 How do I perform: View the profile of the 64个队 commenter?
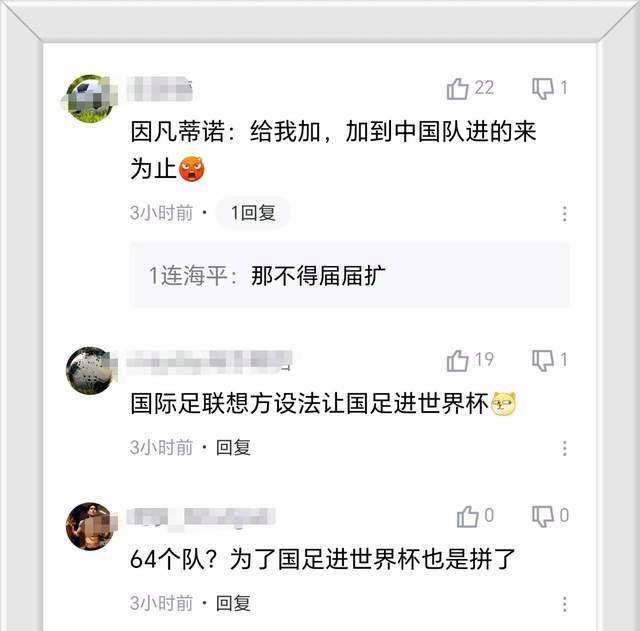pos(90,526)
